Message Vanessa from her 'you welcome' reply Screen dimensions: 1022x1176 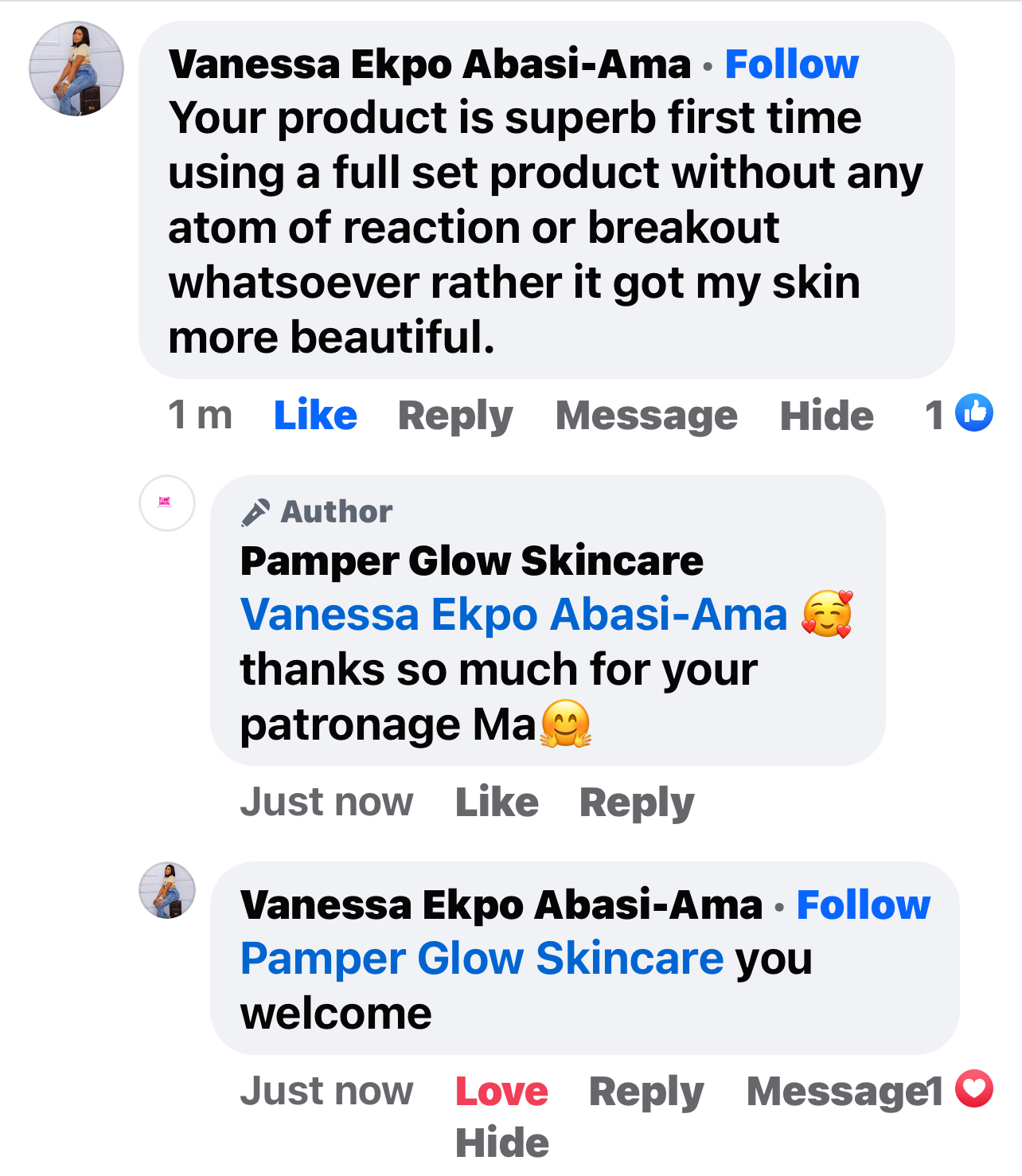pyautogui.click(x=836, y=1091)
